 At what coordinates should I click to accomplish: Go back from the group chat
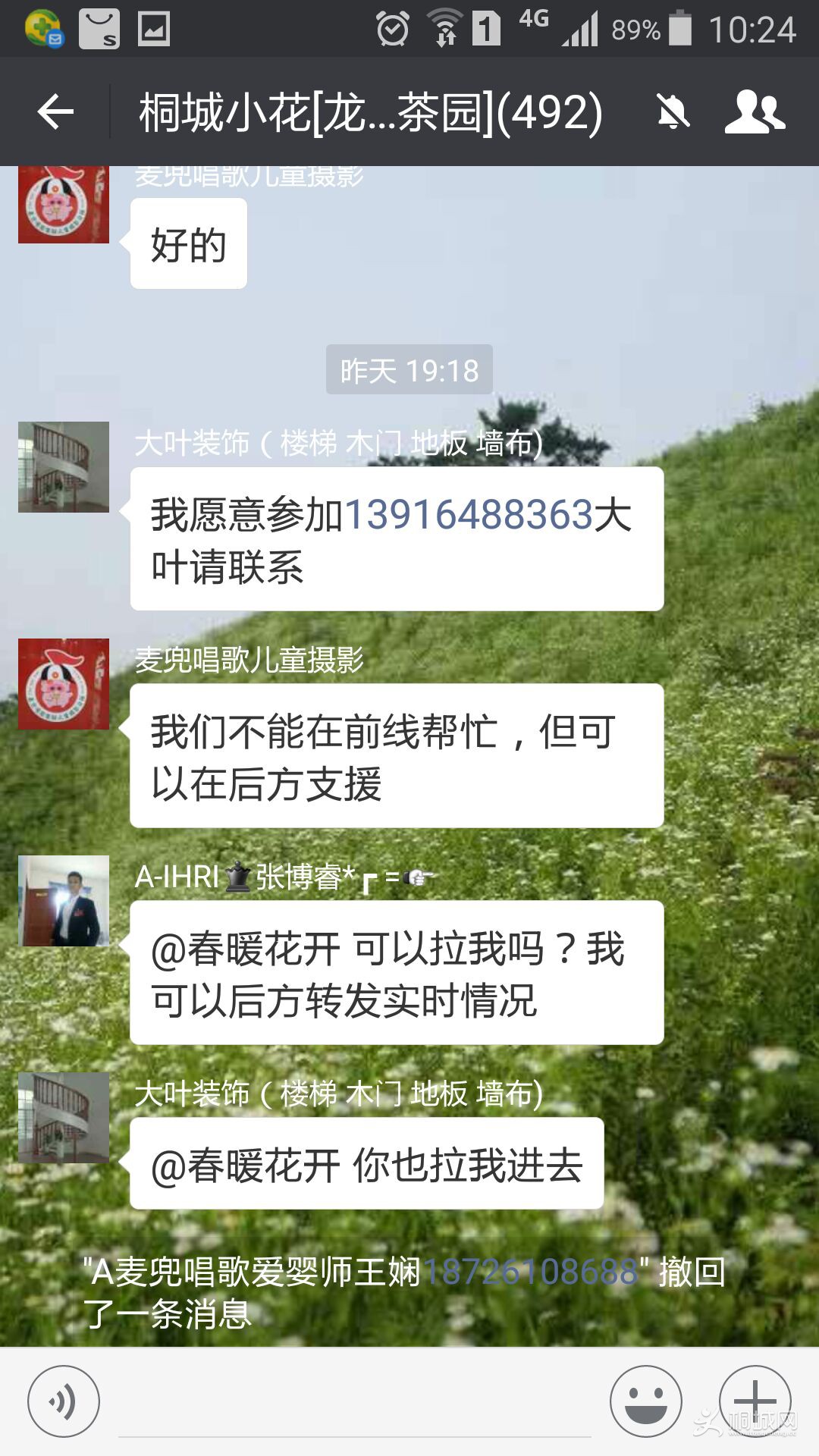[x=55, y=112]
